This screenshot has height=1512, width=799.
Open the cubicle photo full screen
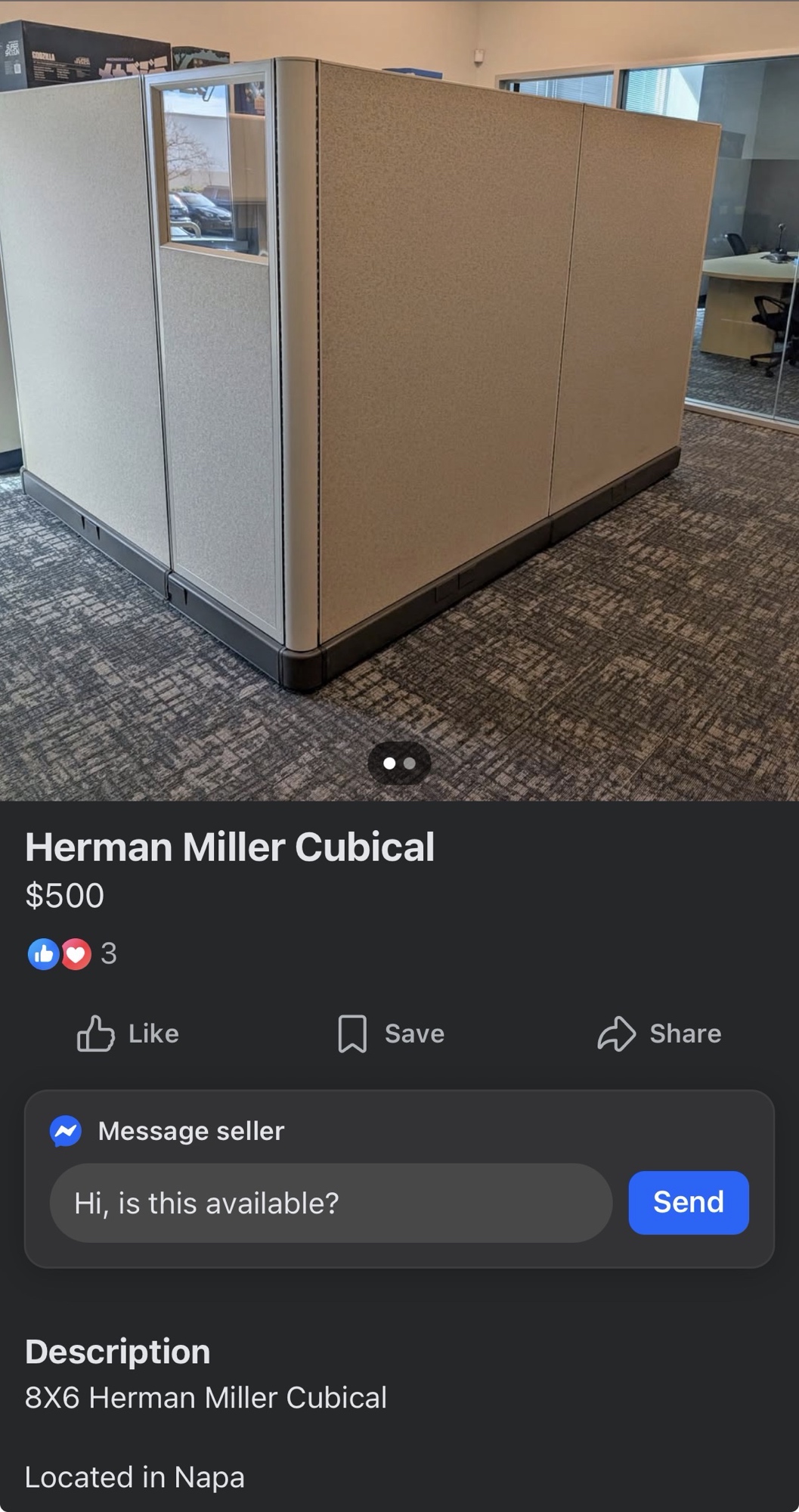tap(399, 378)
